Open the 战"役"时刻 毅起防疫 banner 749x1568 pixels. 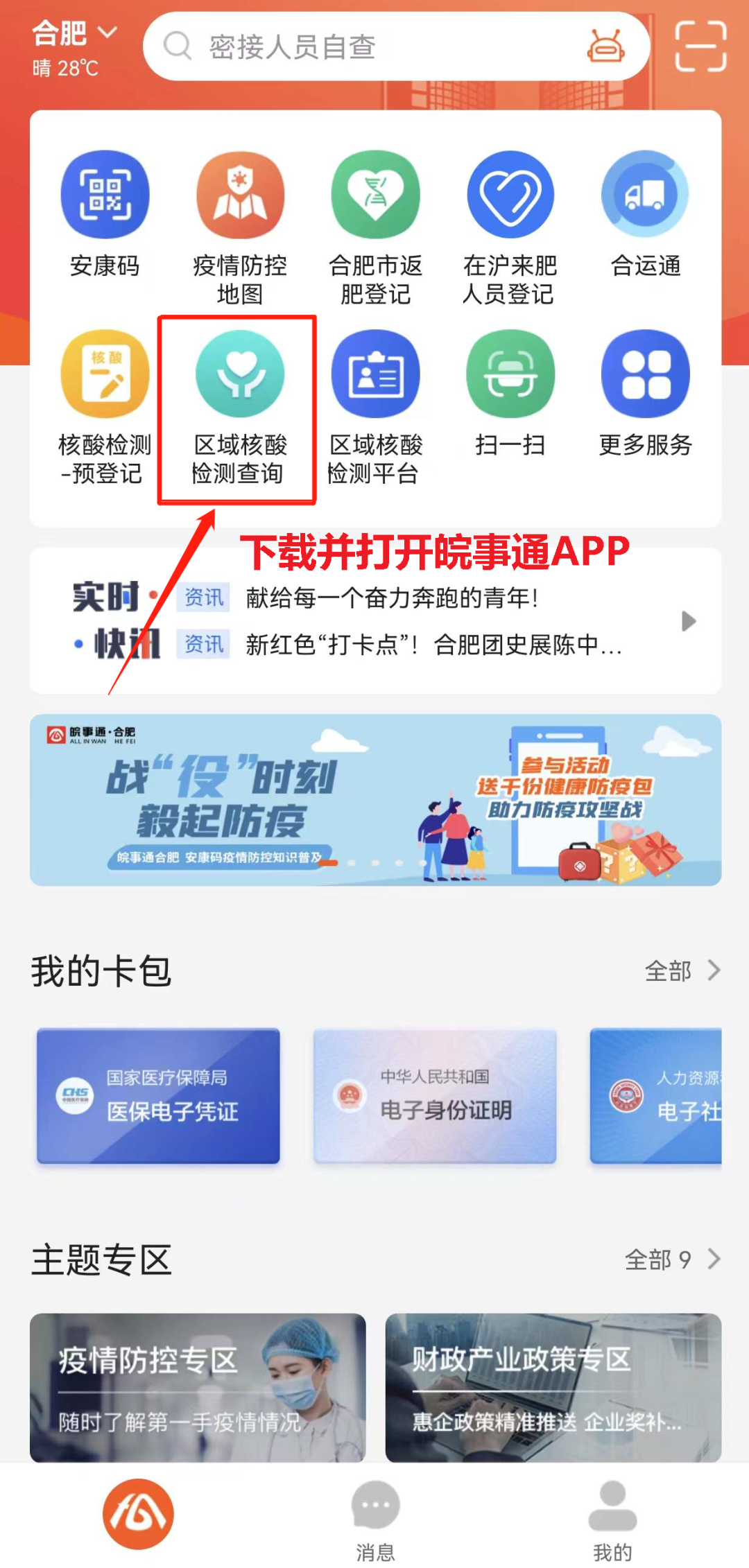pos(375,800)
